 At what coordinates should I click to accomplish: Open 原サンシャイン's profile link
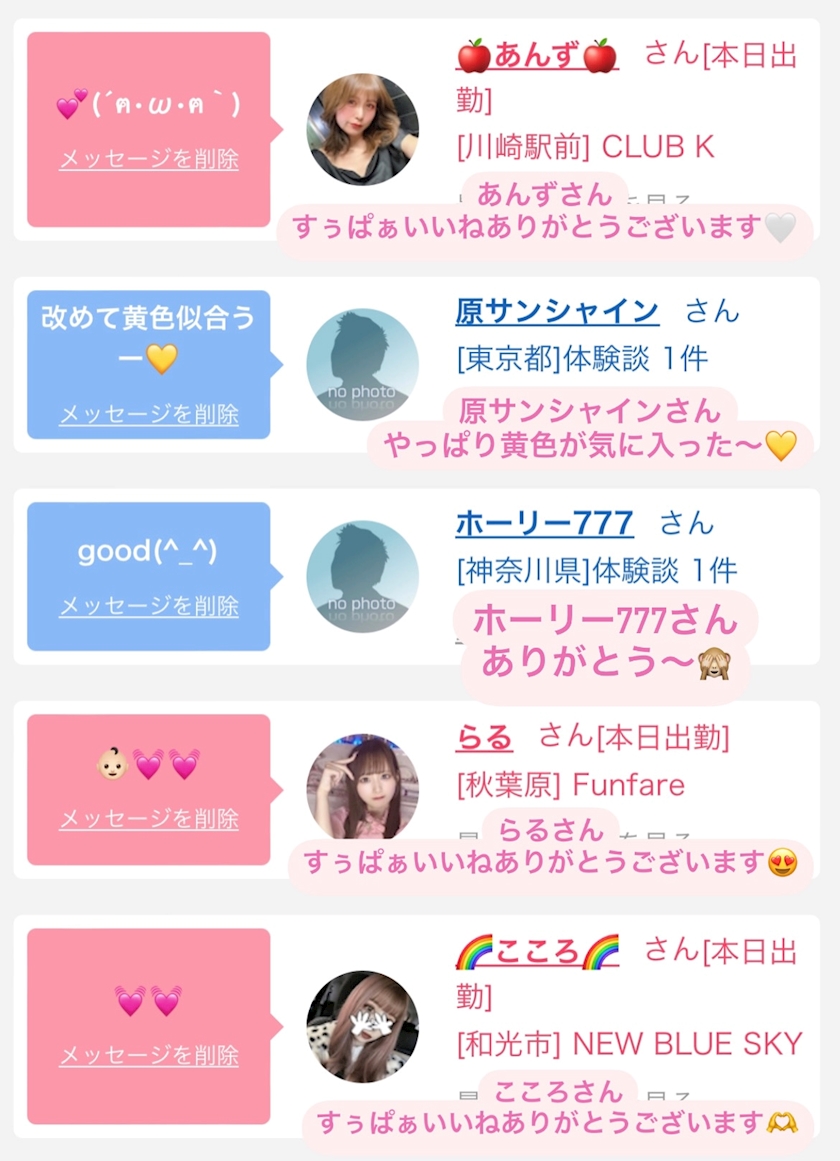pos(557,311)
